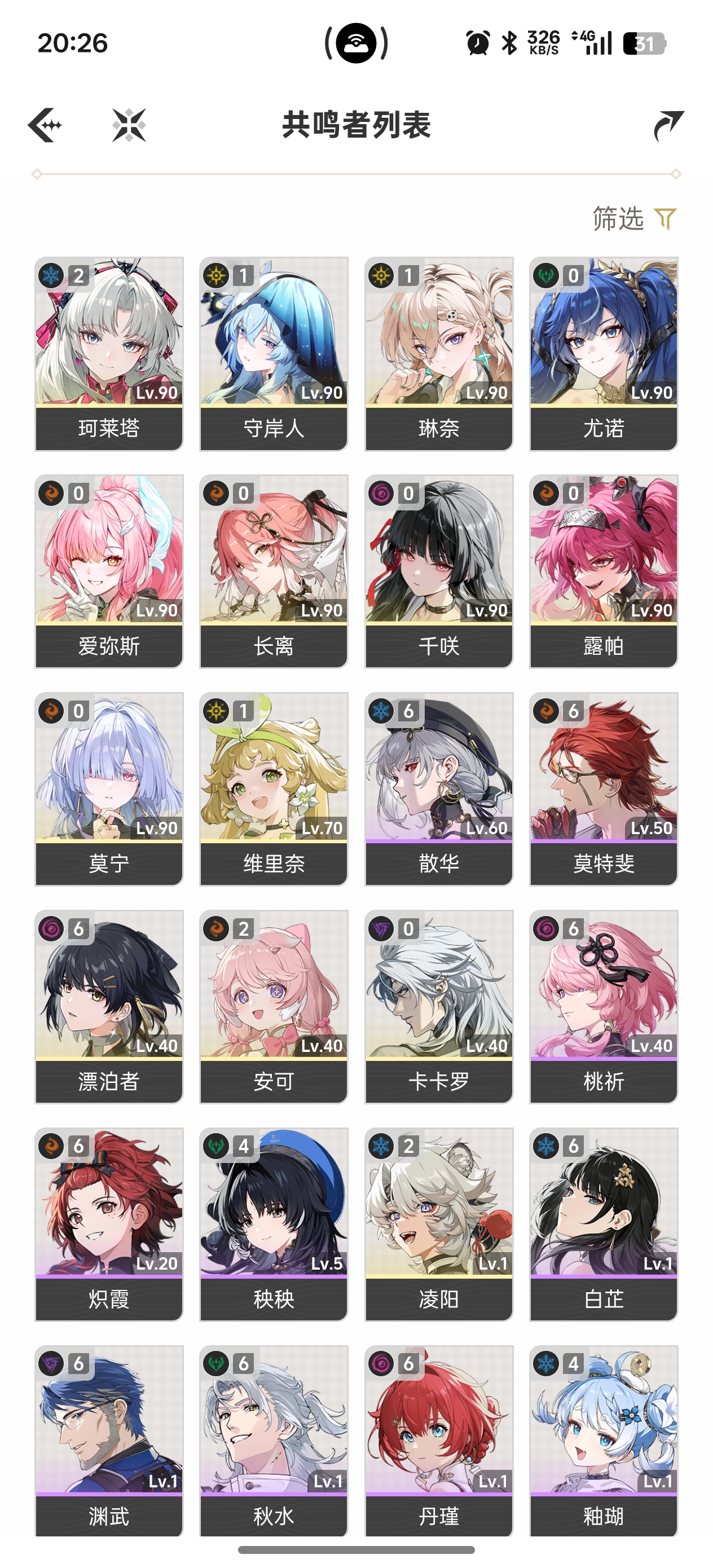
Task: Open 白芷 character card
Action: 604,1224
